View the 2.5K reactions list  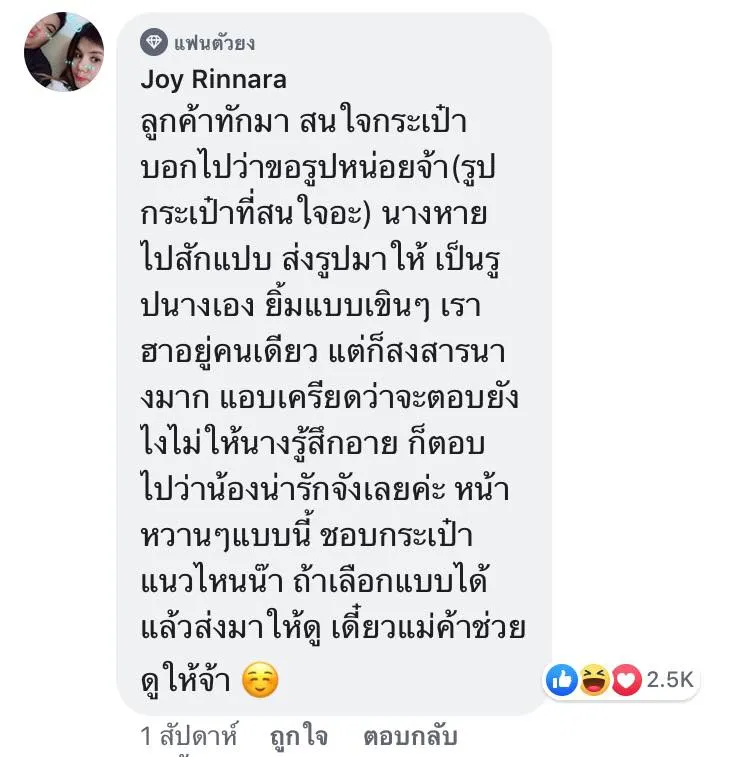(620, 680)
